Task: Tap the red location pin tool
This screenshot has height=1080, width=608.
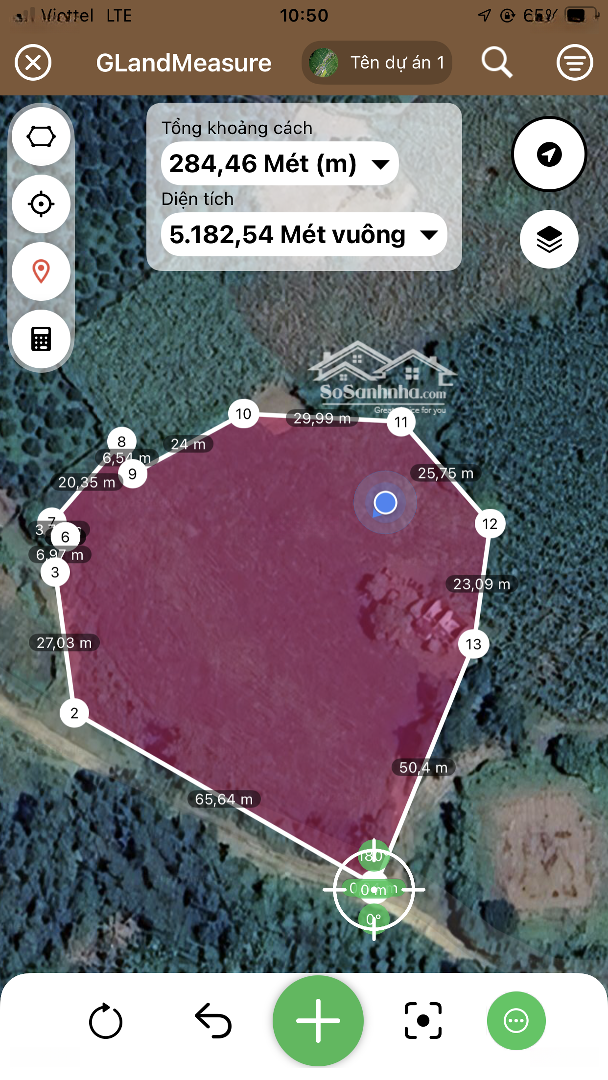Action: point(41,271)
